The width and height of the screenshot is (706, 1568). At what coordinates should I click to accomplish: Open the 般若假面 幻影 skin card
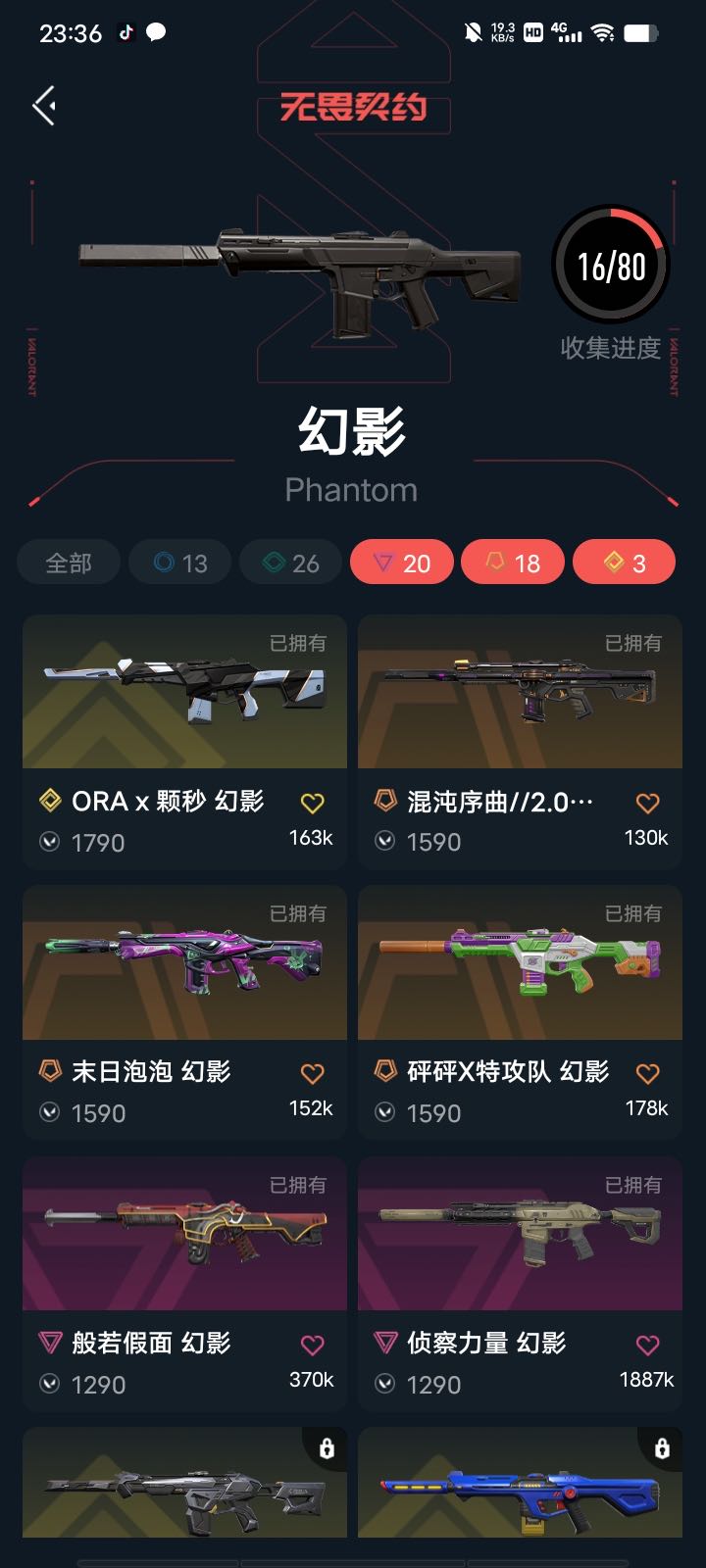point(184,1235)
